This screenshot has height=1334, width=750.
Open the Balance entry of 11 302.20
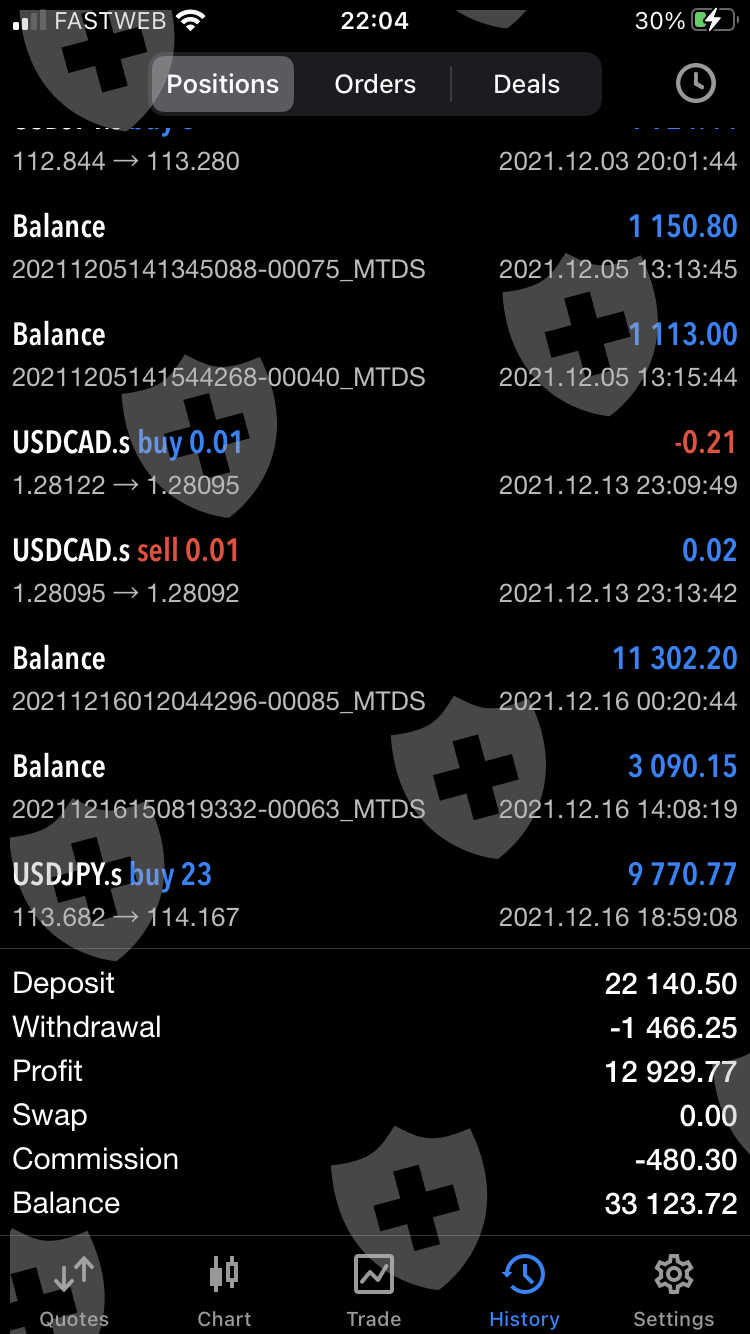(375, 678)
